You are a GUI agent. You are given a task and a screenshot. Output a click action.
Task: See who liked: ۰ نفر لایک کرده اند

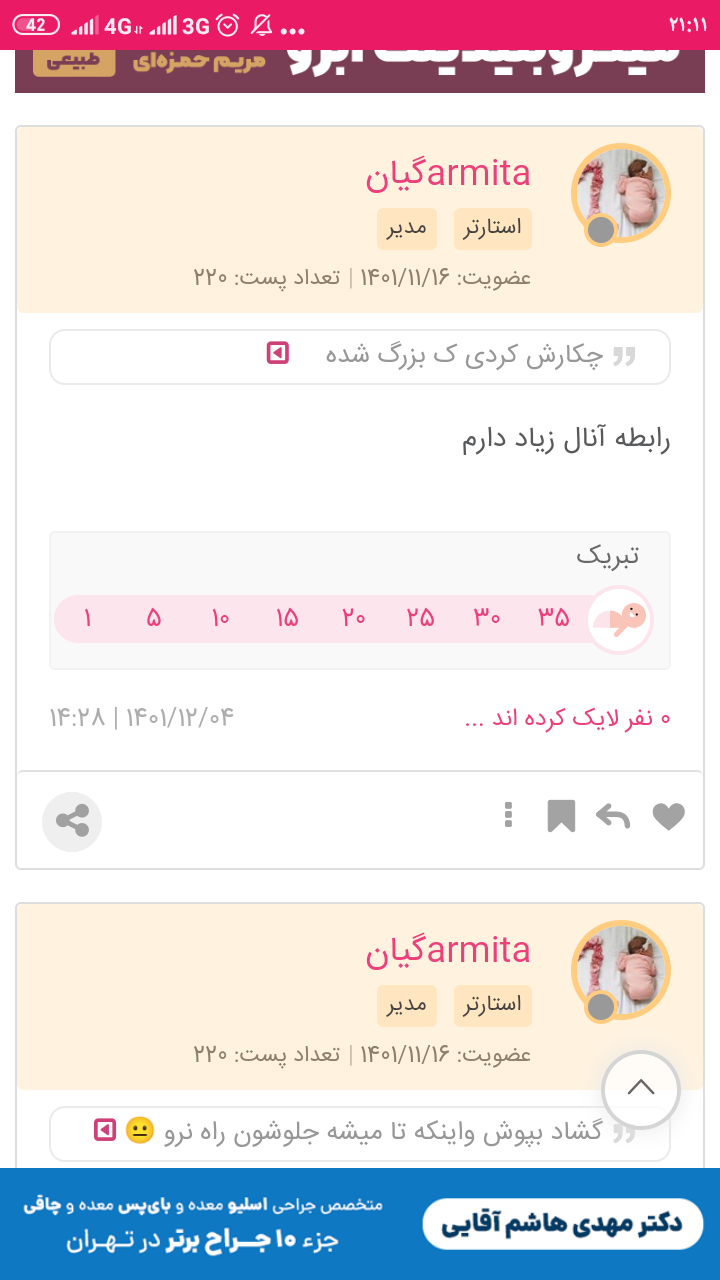567,718
